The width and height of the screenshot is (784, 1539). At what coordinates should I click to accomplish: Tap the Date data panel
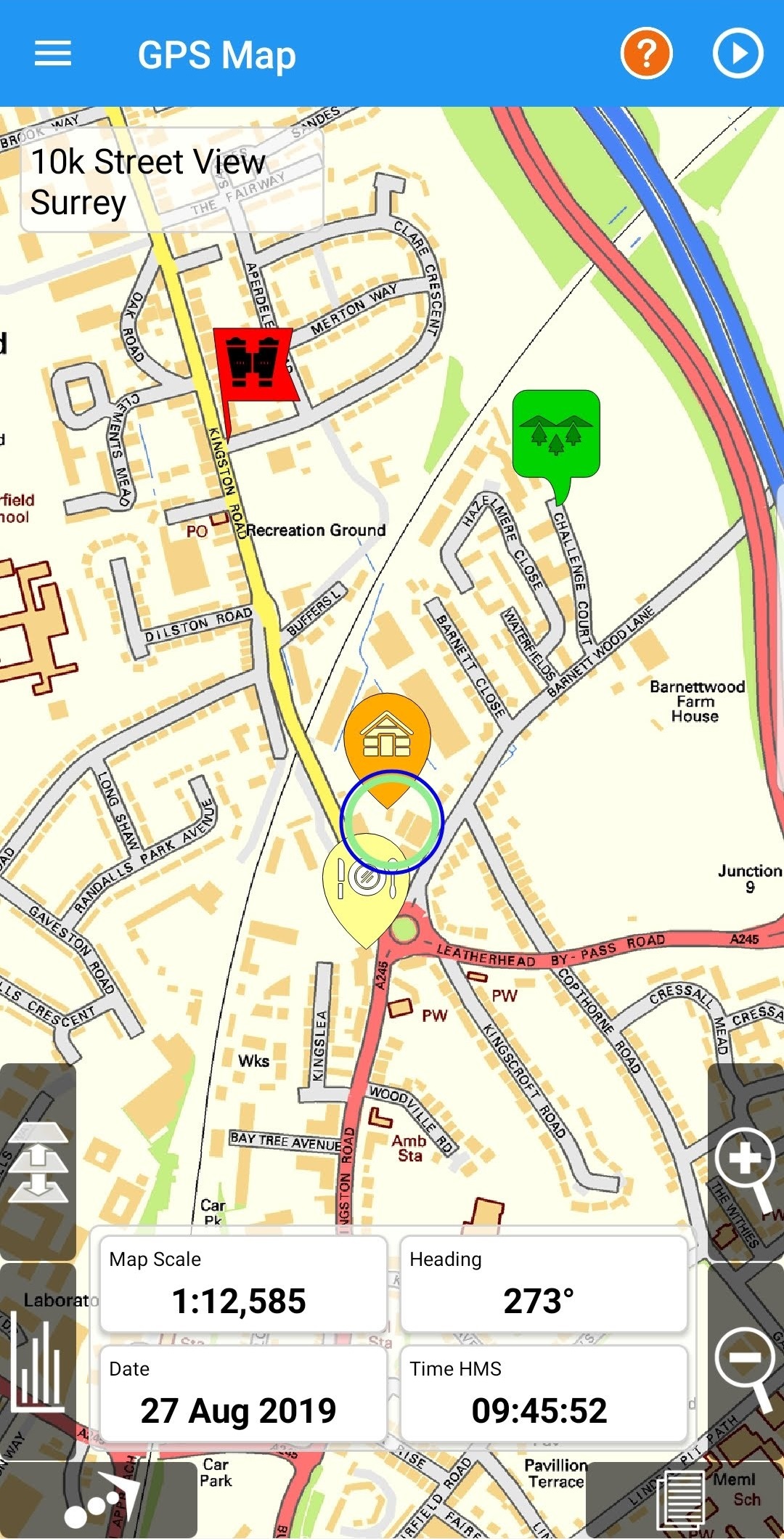243,1394
